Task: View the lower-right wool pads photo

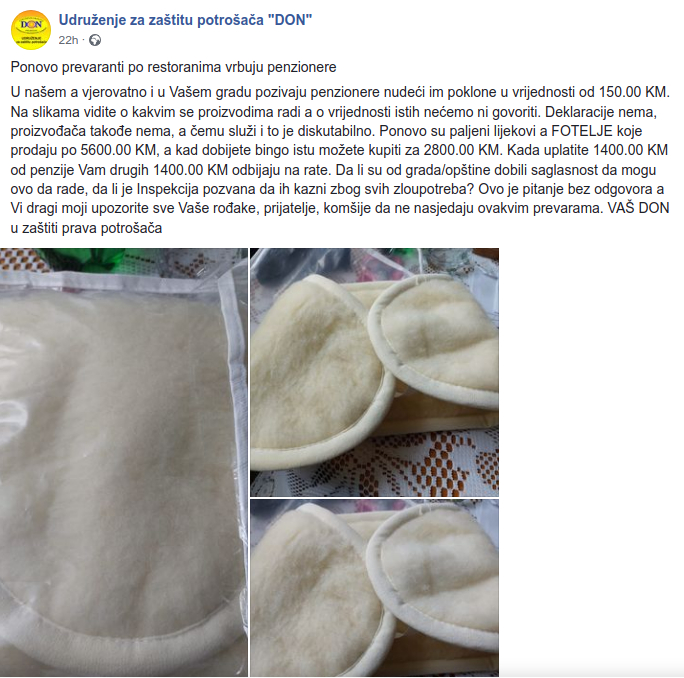Action: pos(374,588)
